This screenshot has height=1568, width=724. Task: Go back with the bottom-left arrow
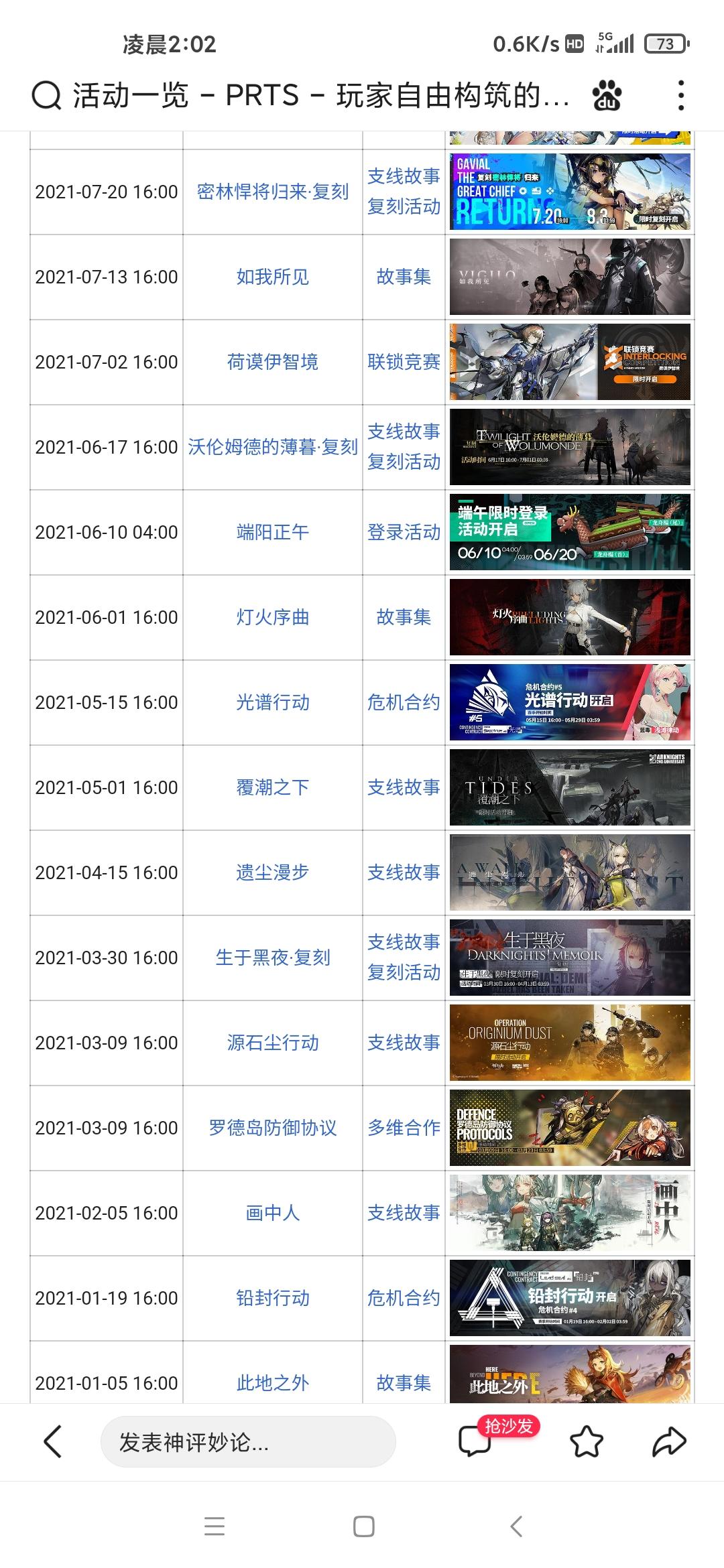(x=53, y=1441)
